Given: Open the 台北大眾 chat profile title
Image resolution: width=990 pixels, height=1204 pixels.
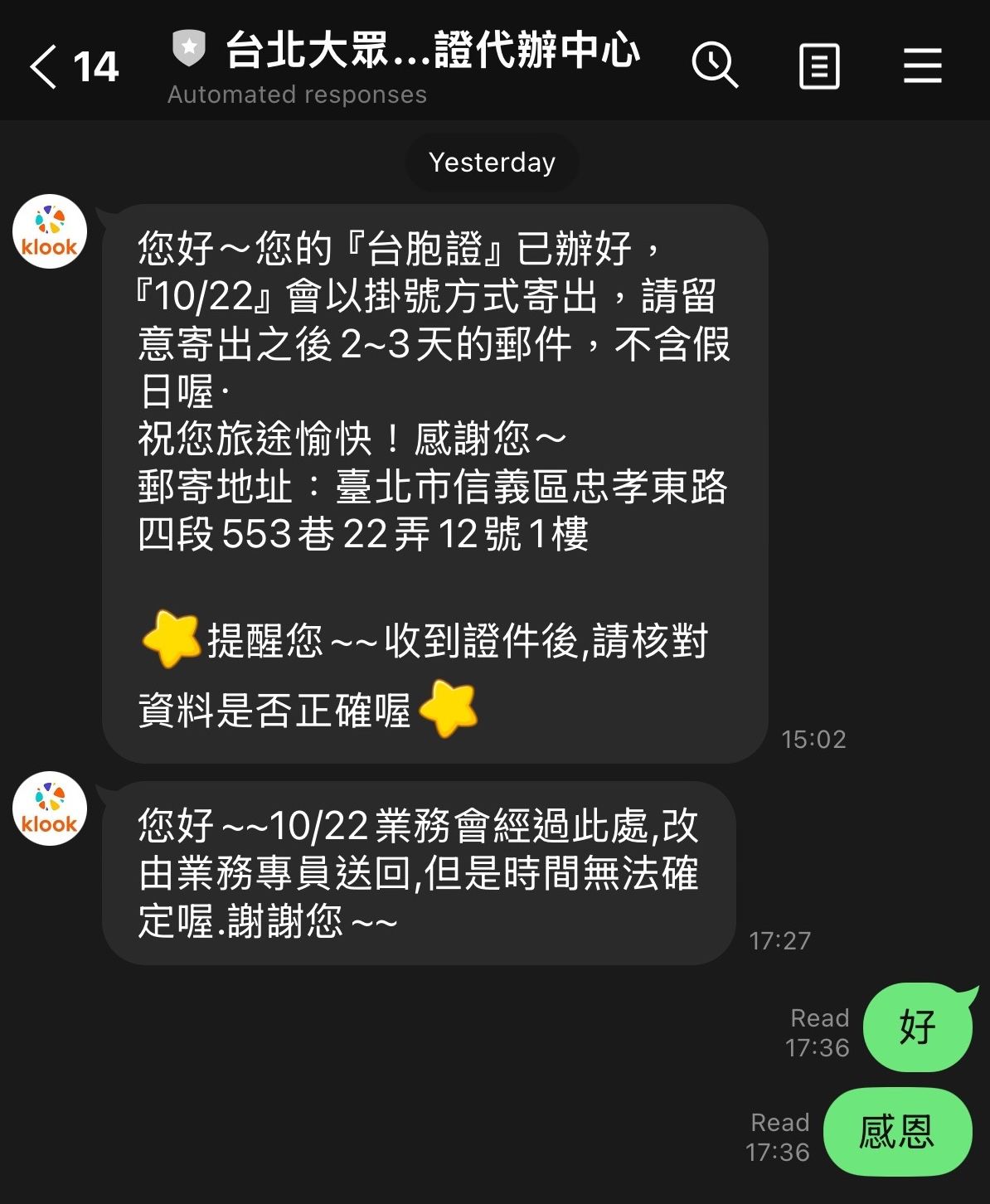Looking at the screenshot, I should point(431,51).
